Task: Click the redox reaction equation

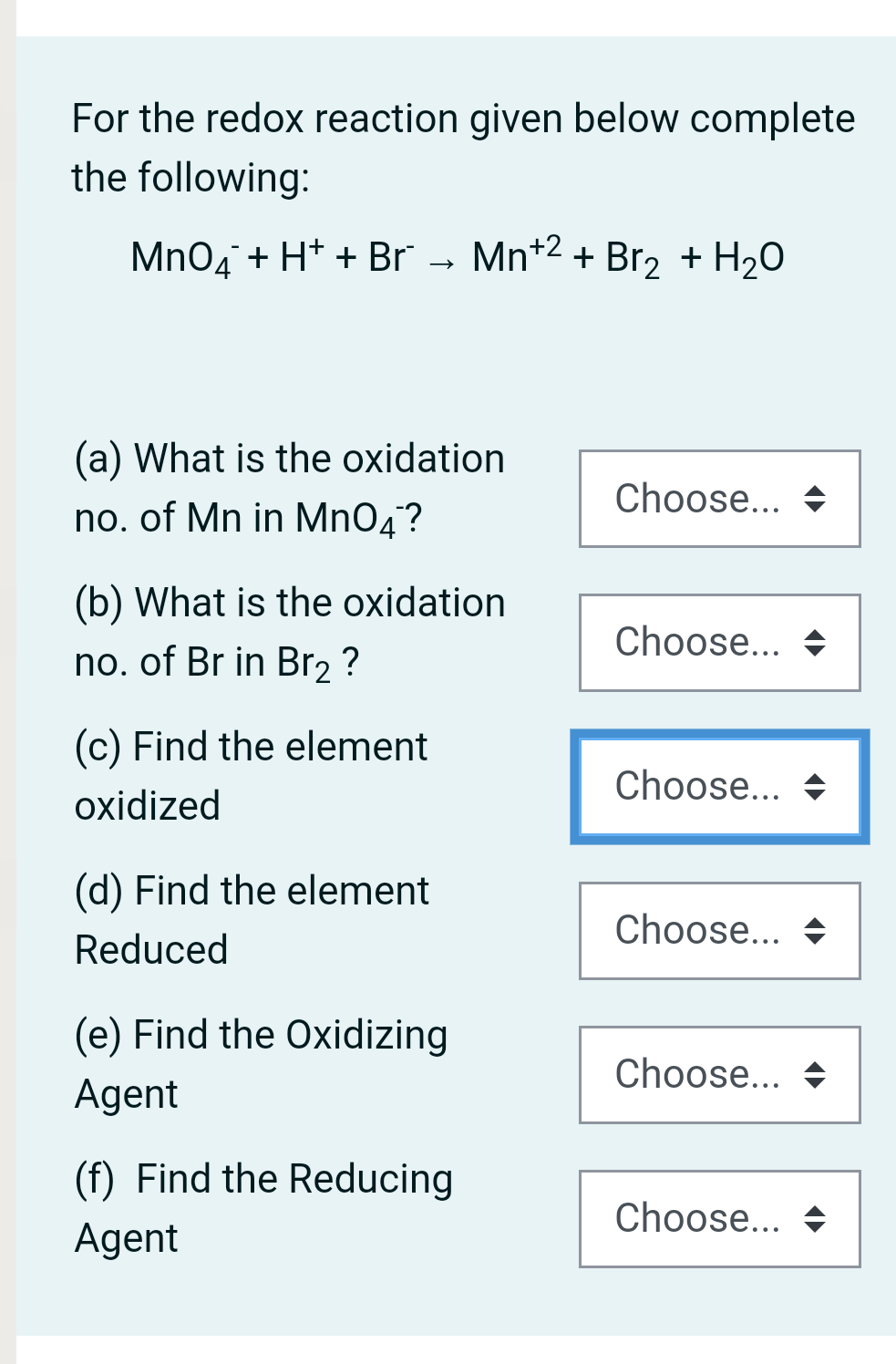Action: [x=456, y=257]
